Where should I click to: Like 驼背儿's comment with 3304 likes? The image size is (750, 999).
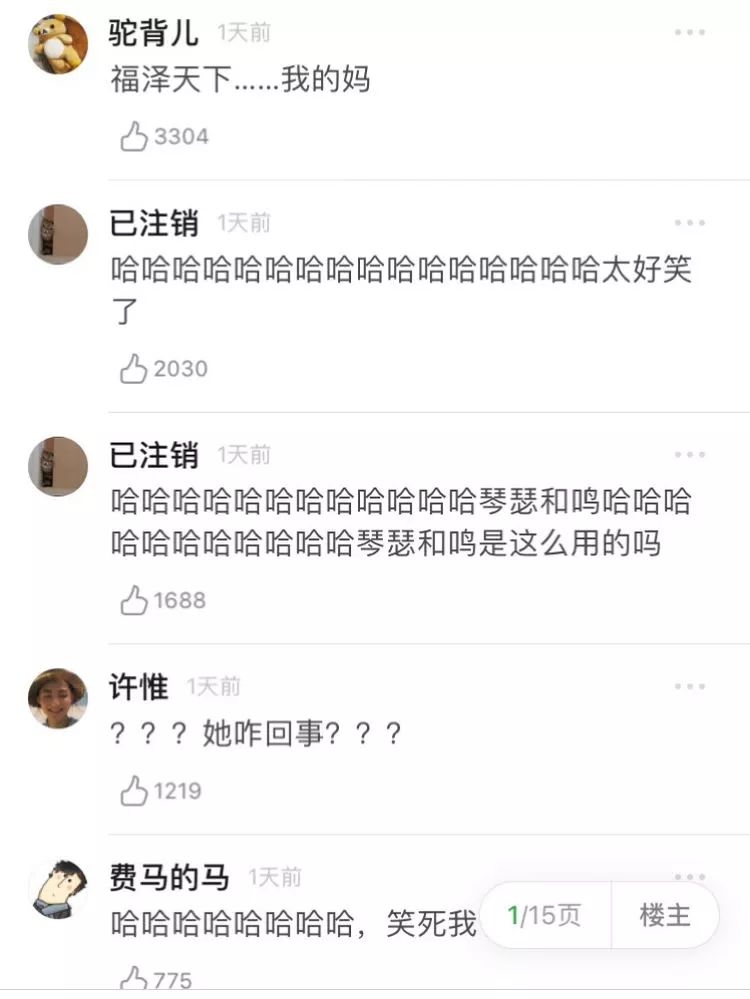[134, 137]
